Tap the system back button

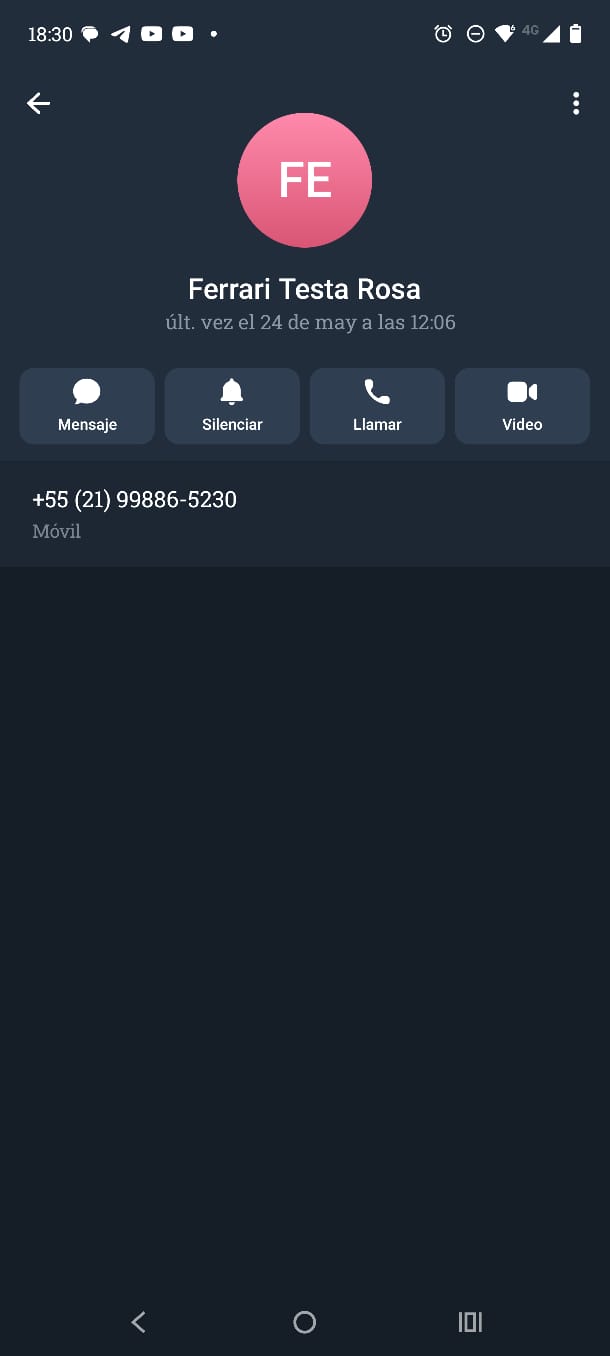(139, 1322)
